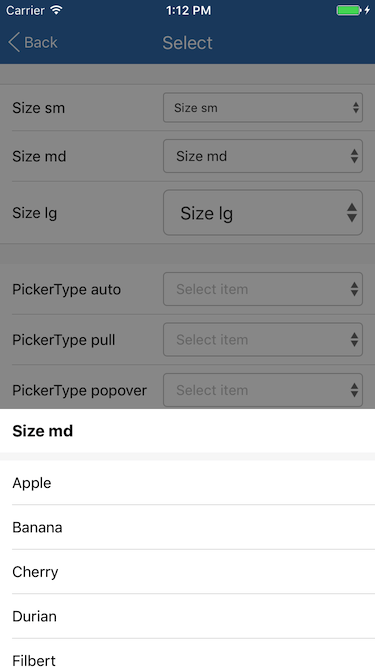The width and height of the screenshot is (375, 667).
Task: Open the Size sm dropdown
Action: pyautogui.click(x=263, y=108)
